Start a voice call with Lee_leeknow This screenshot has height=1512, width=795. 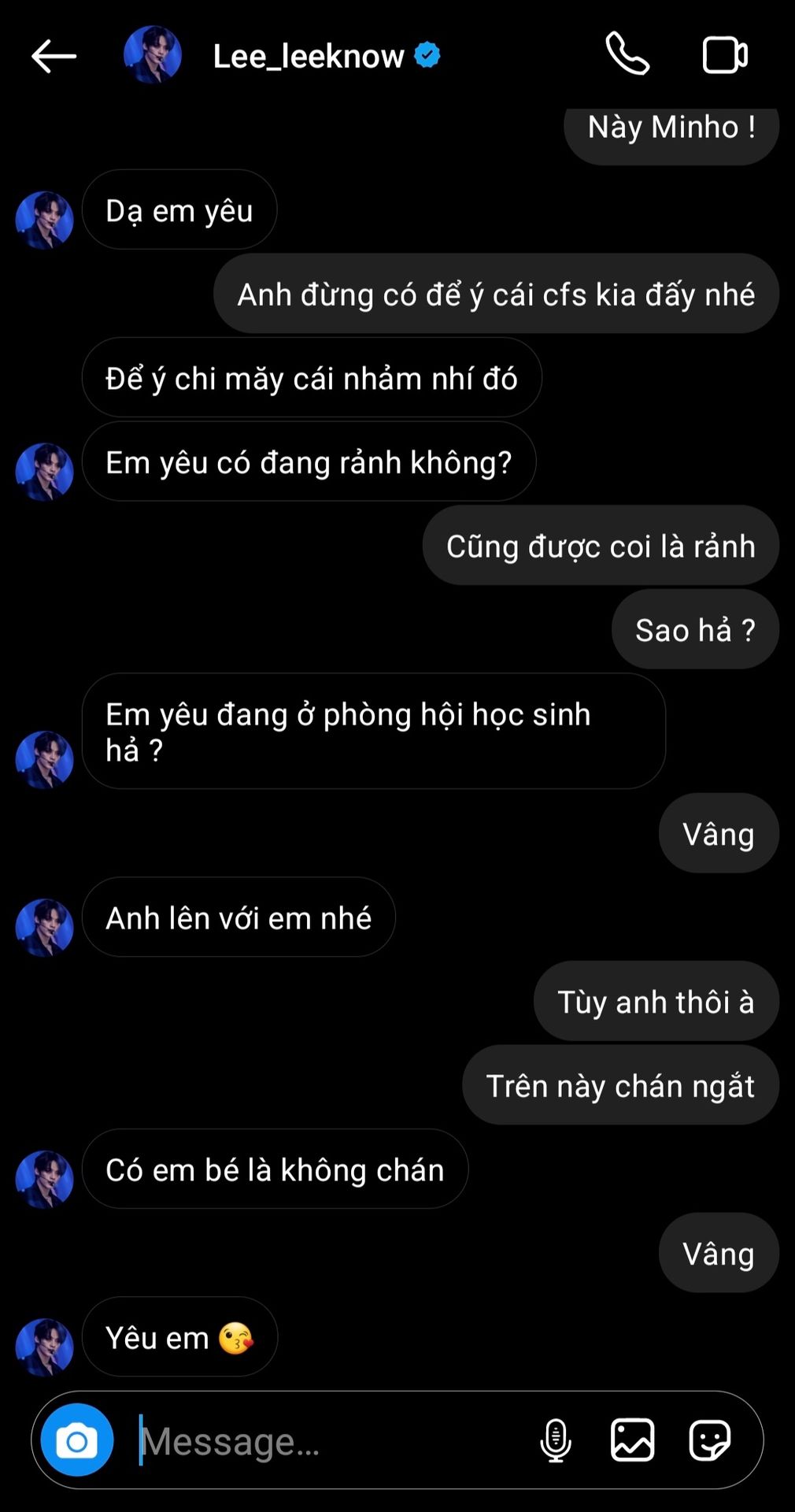[x=627, y=54]
